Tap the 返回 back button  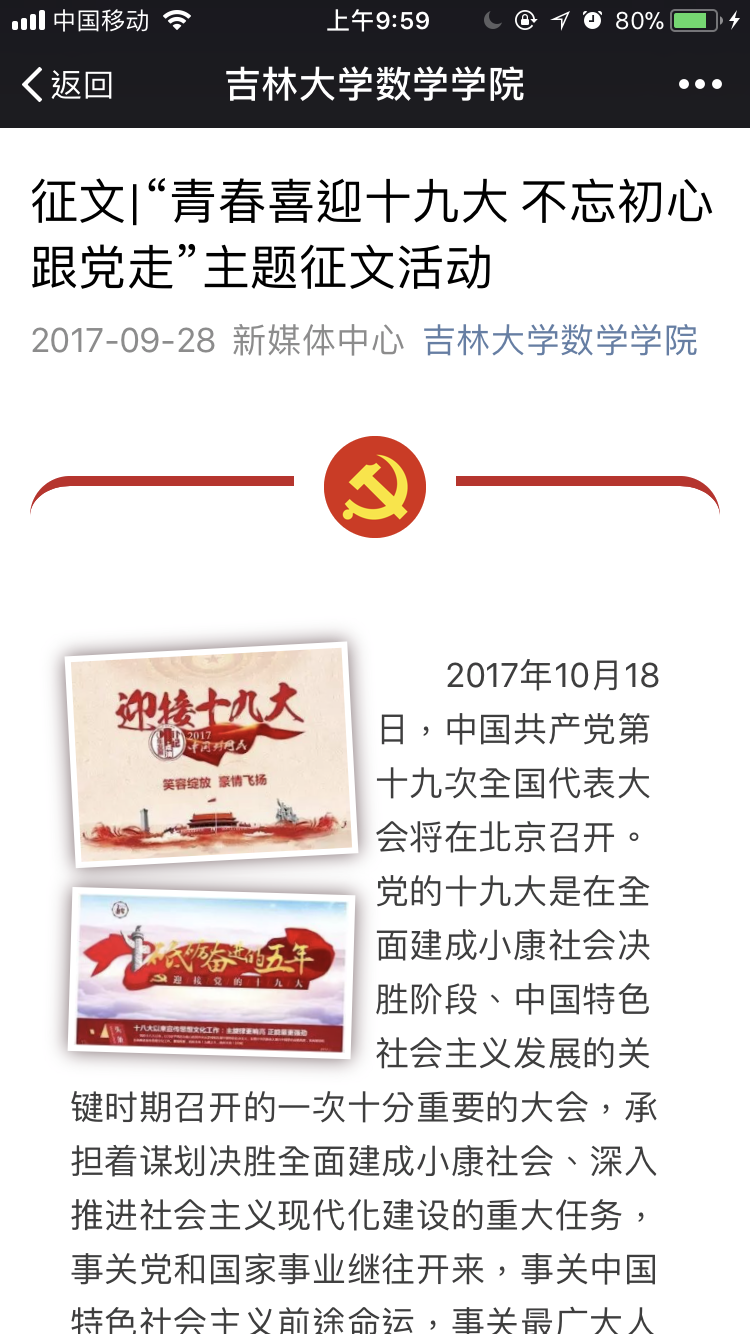click(x=66, y=85)
